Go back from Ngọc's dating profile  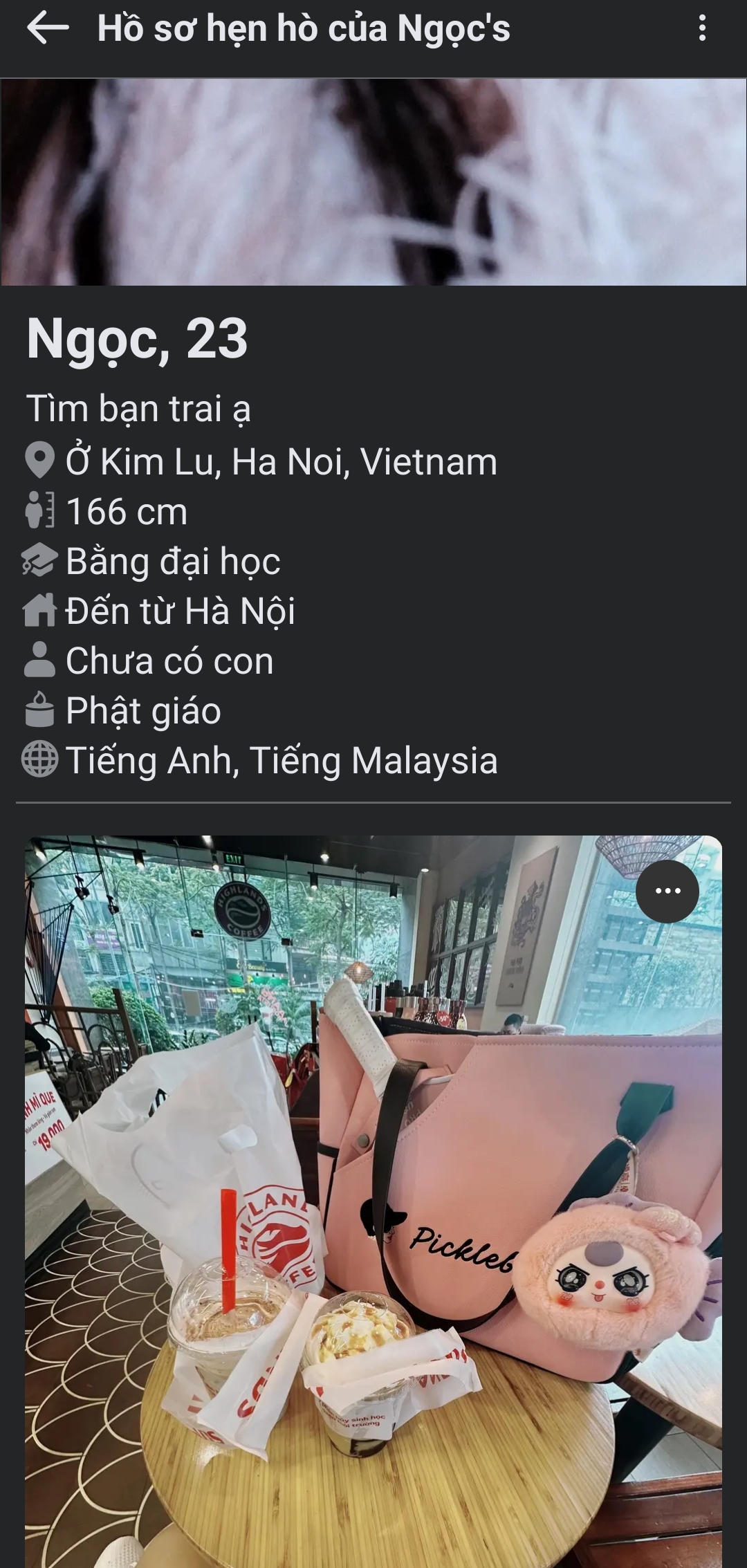[x=48, y=28]
